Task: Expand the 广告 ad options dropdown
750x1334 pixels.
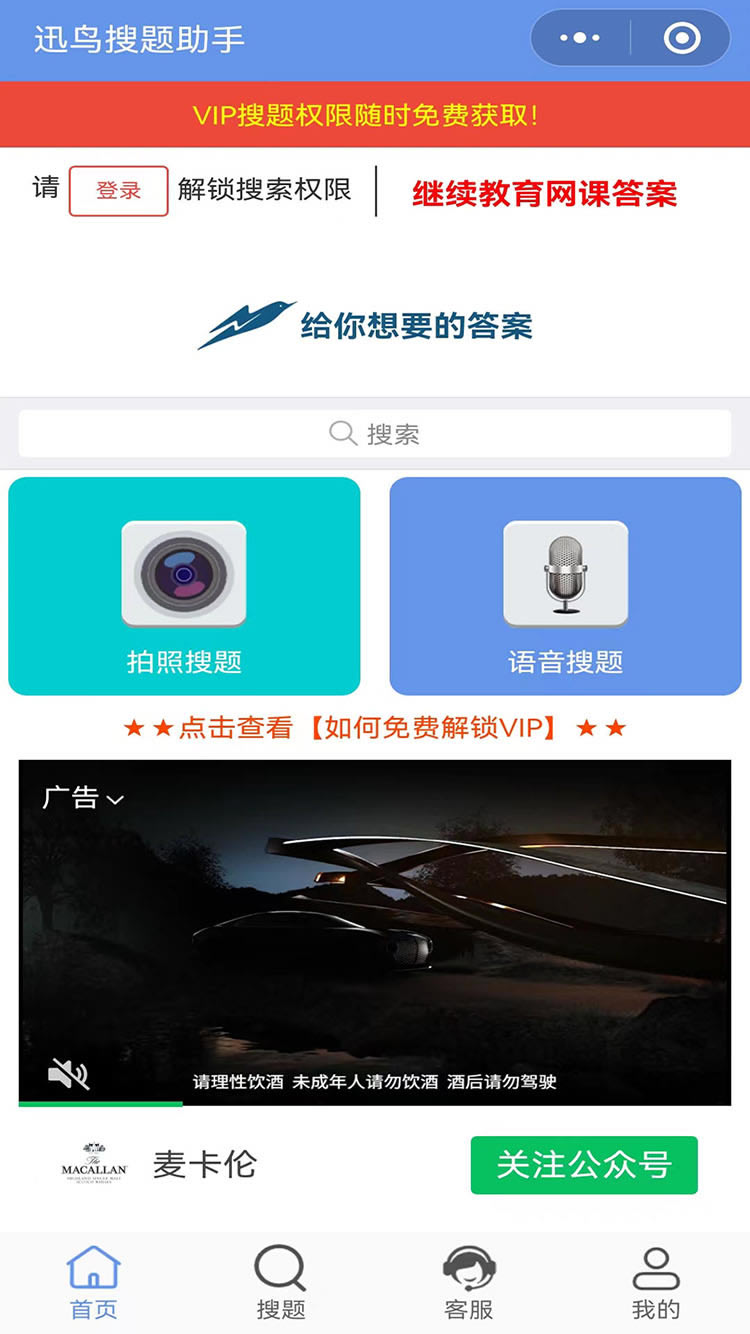Action: pos(83,798)
